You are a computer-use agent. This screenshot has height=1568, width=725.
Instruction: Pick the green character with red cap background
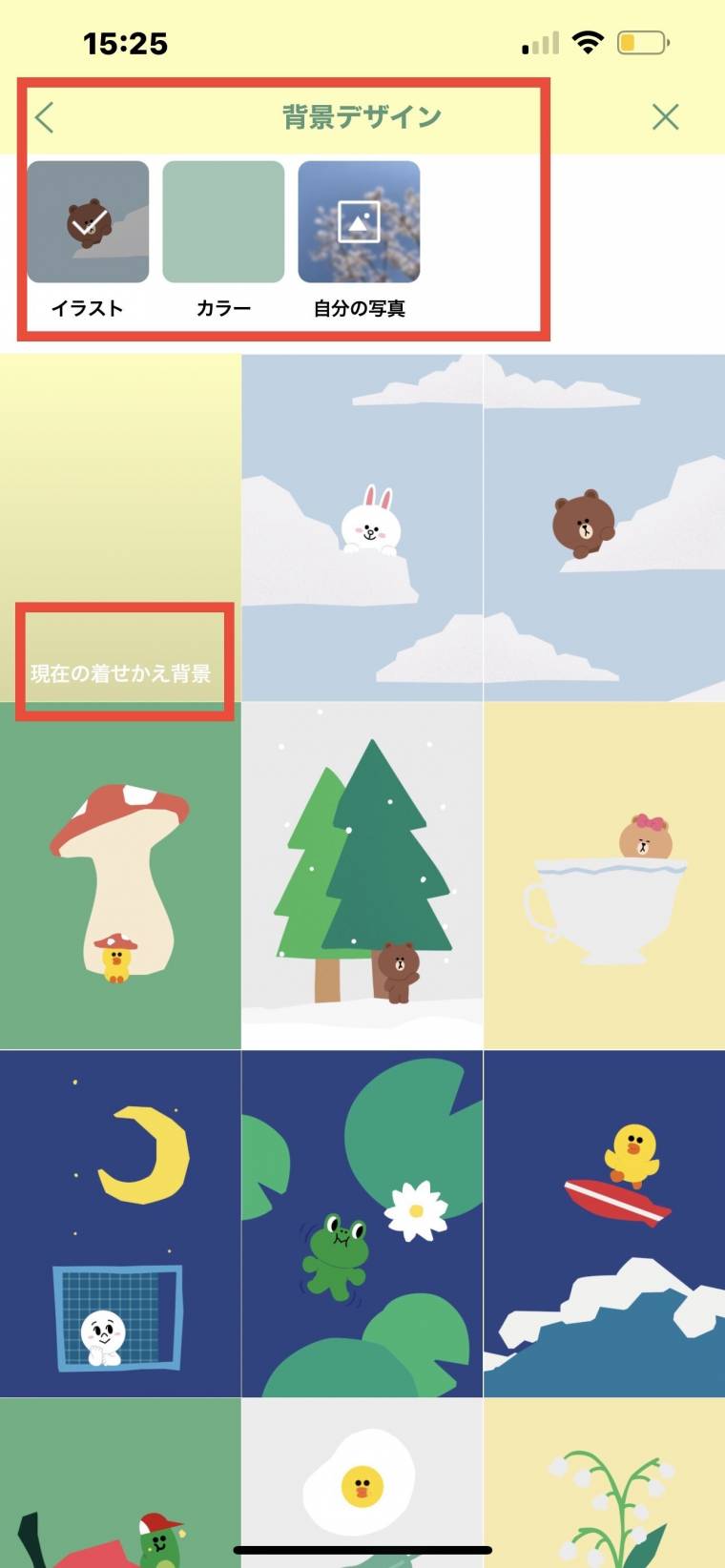[x=120, y=1483]
